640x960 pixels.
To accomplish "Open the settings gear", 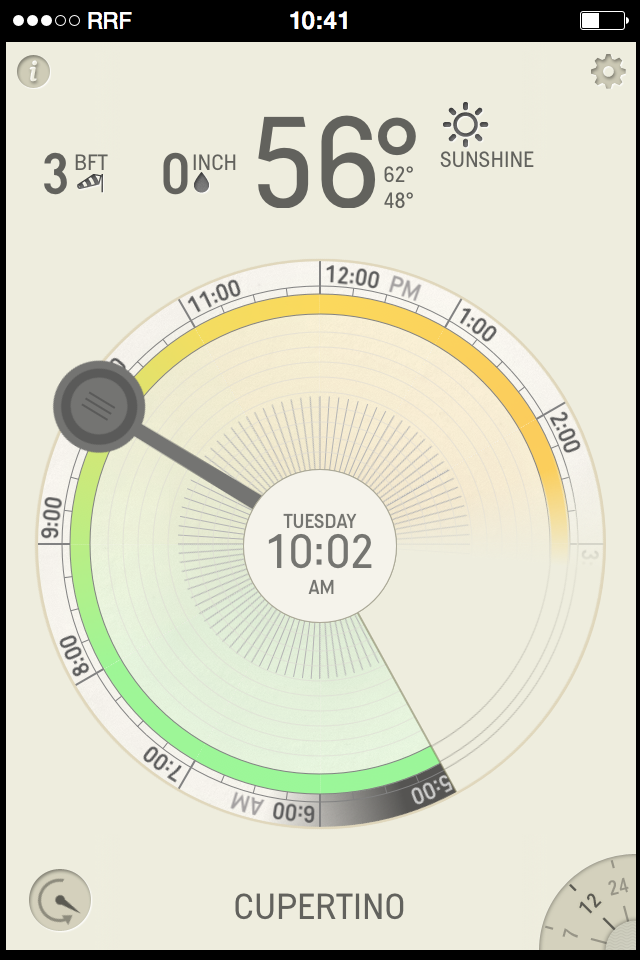I will click(x=607, y=72).
